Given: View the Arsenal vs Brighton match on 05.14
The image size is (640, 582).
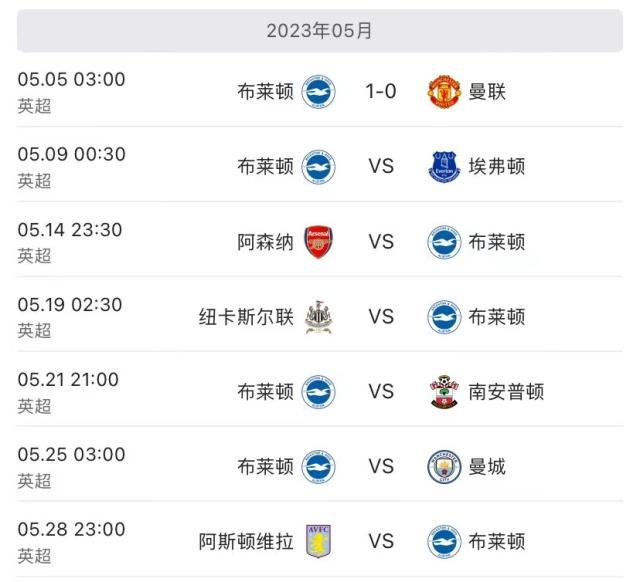Looking at the screenshot, I should [x=380, y=241].
